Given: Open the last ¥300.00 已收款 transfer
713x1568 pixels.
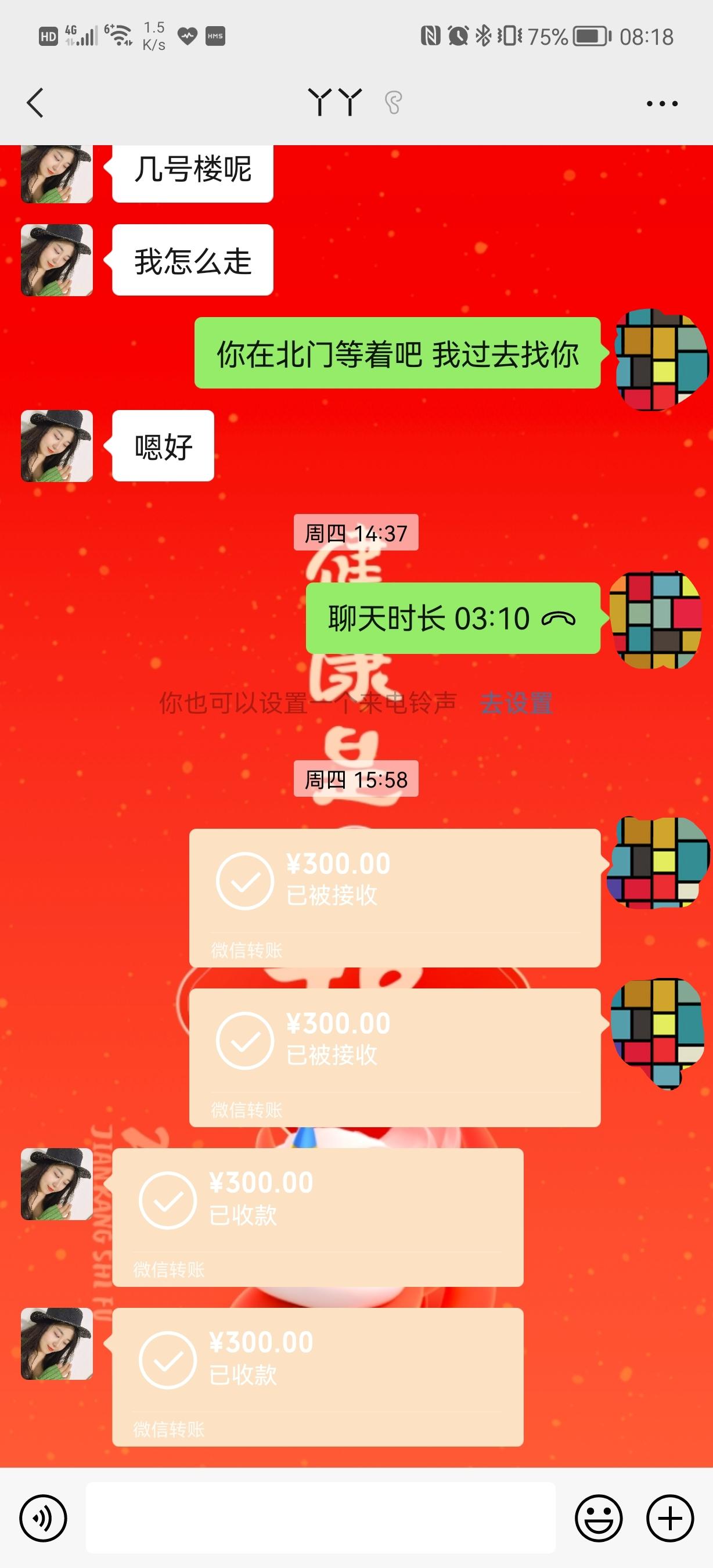Looking at the screenshot, I should pyautogui.click(x=318, y=1376).
